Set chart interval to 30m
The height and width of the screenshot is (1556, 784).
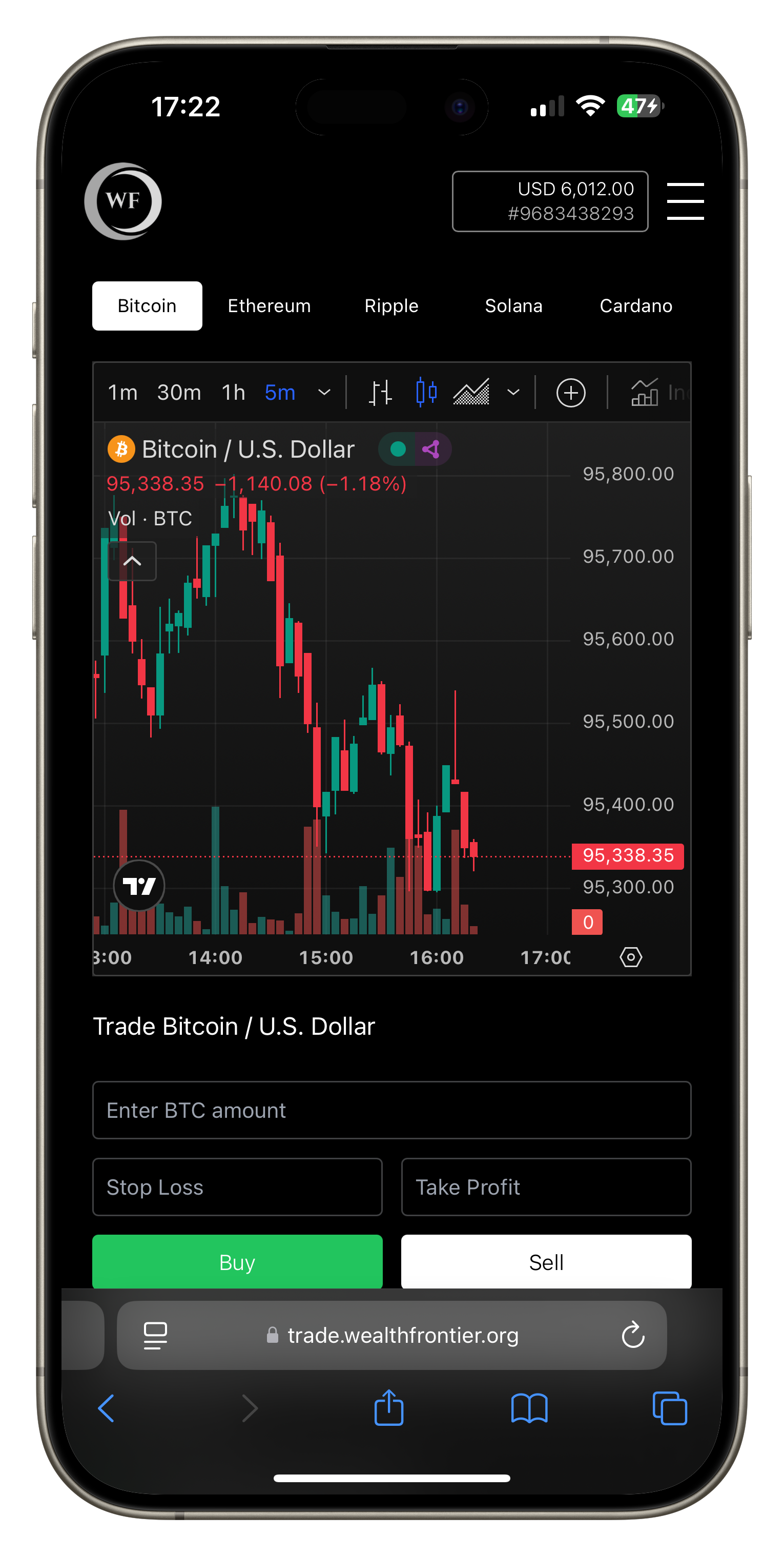tap(179, 393)
